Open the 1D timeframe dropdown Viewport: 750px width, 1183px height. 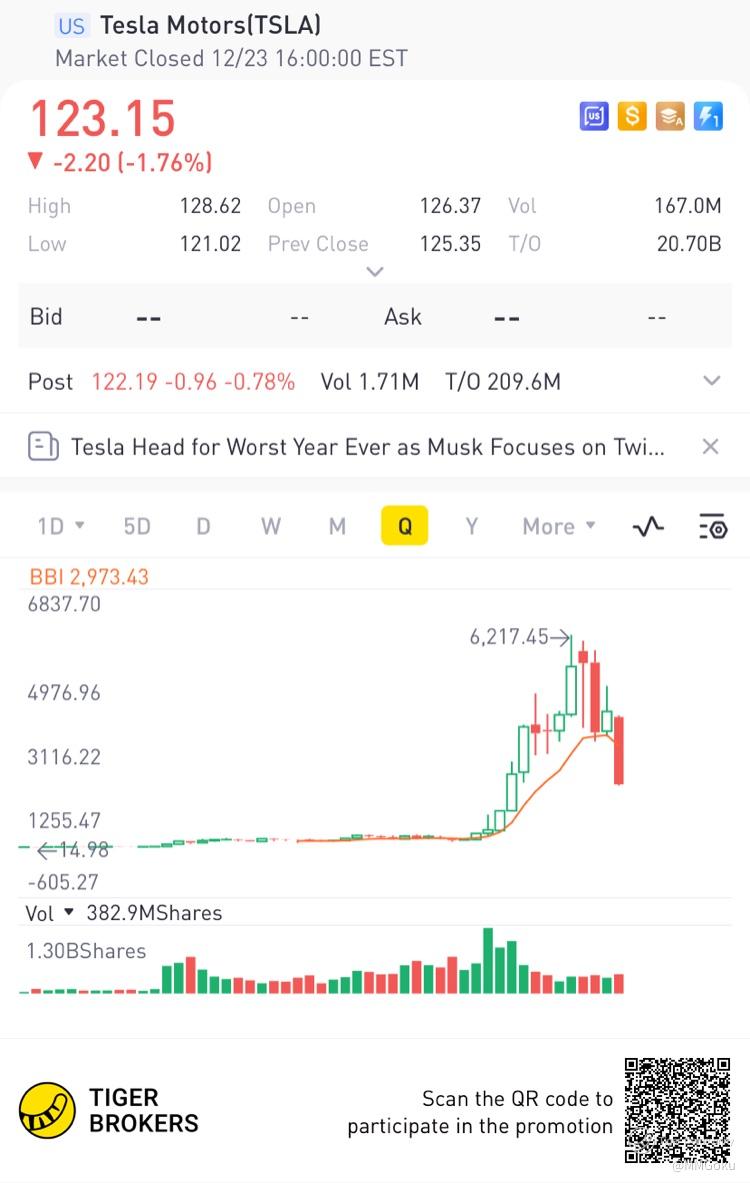tap(60, 526)
